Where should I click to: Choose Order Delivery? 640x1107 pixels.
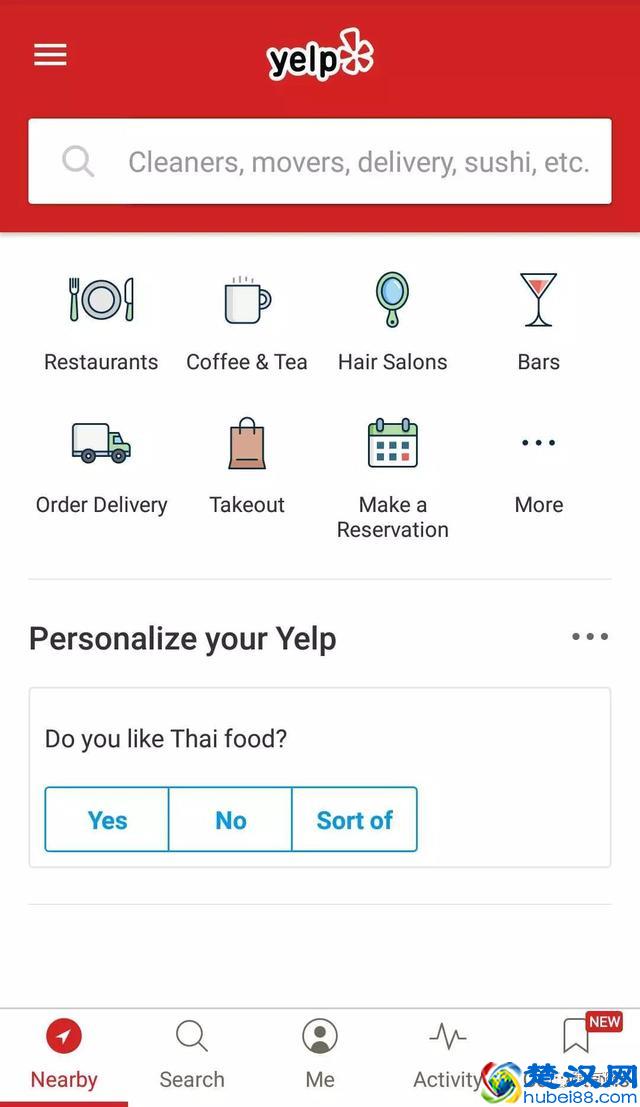(101, 466)
